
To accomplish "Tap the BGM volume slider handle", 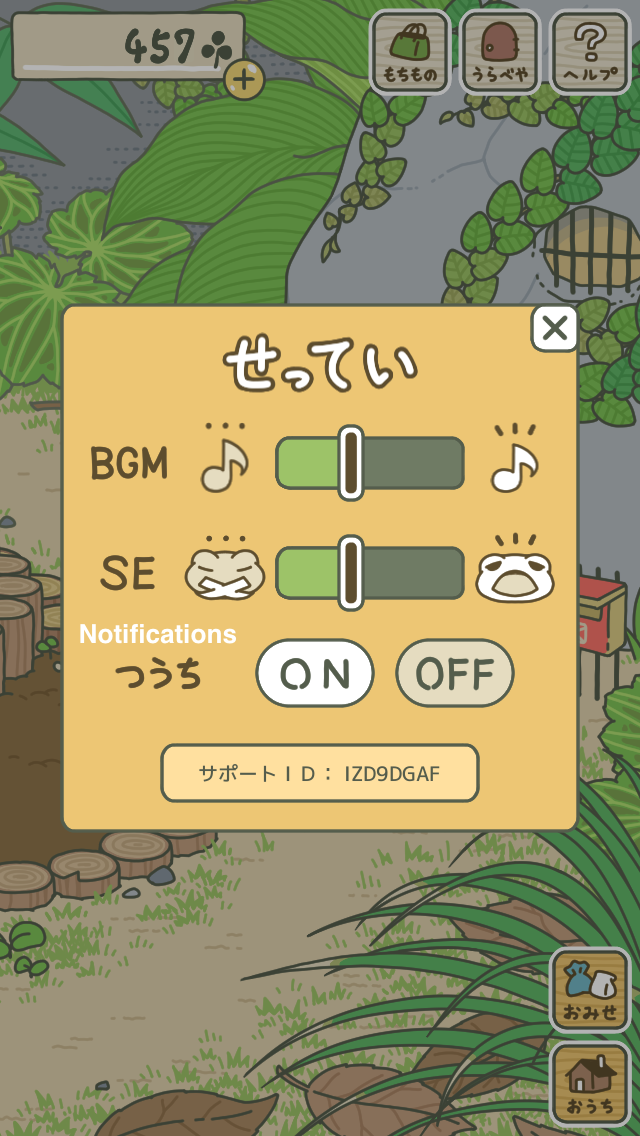I will (351, 462).
